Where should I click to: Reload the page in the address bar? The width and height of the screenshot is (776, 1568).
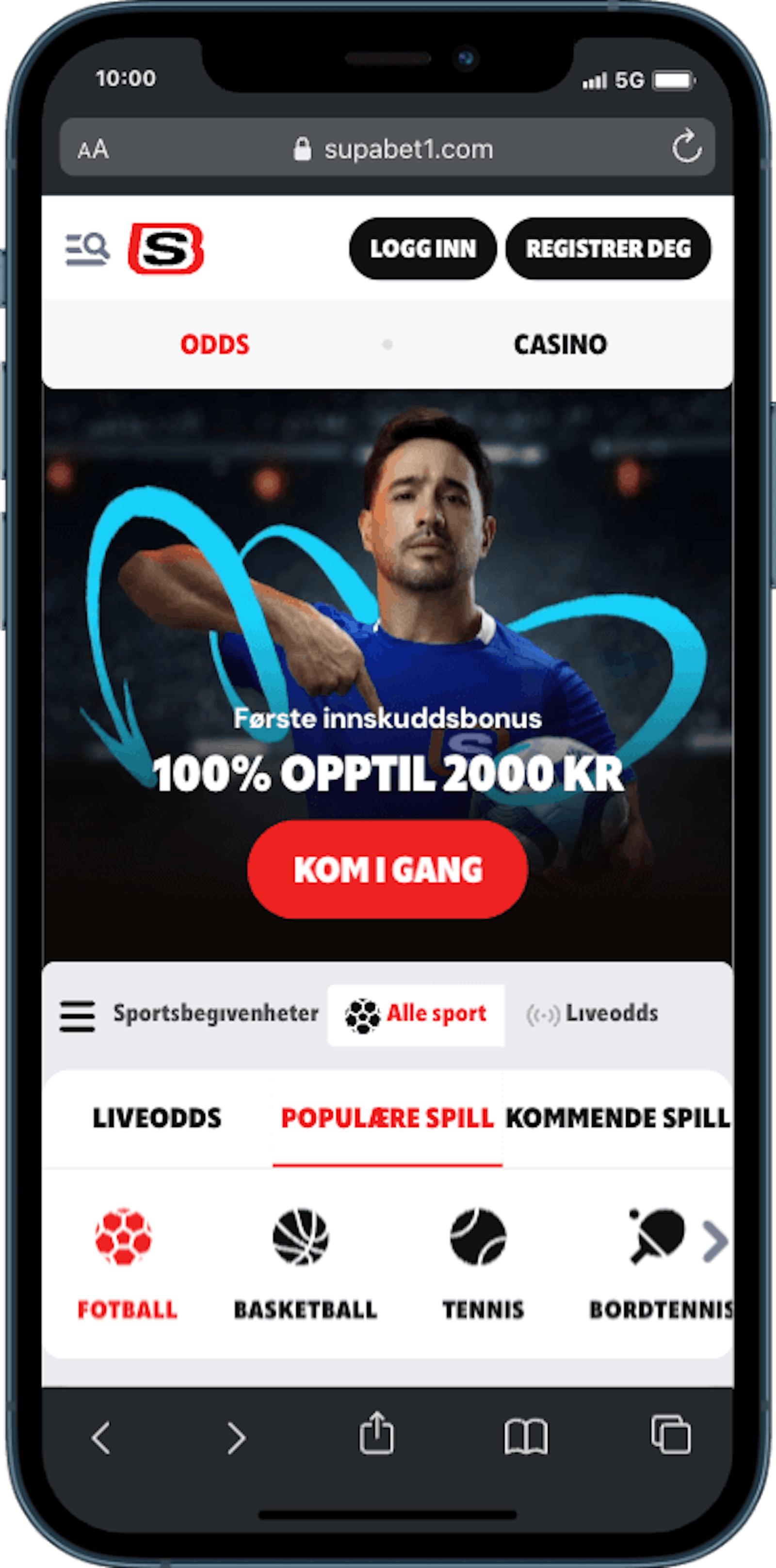click(x=686, y=147)
